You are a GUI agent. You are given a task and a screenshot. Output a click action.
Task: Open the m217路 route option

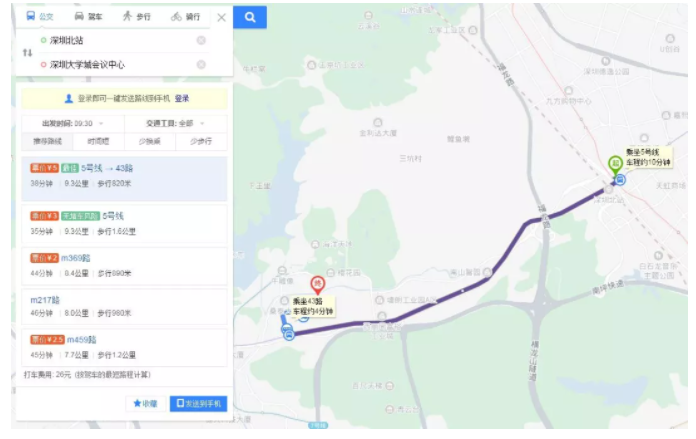45,299
